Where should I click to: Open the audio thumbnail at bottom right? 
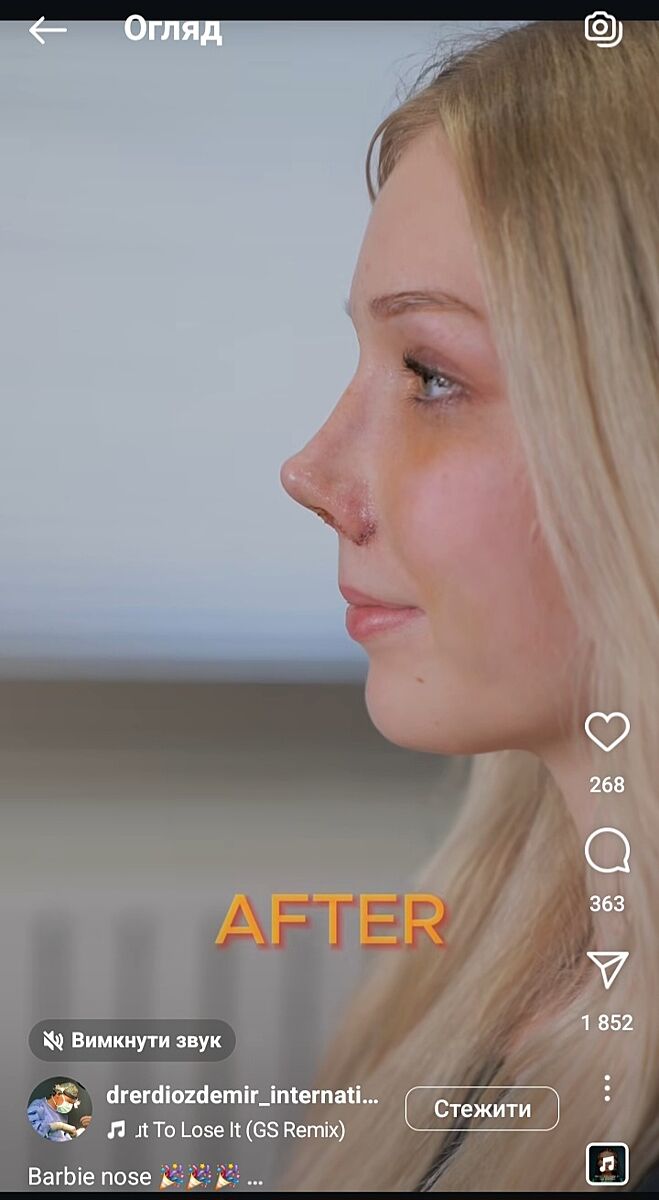pos(606,1164)
